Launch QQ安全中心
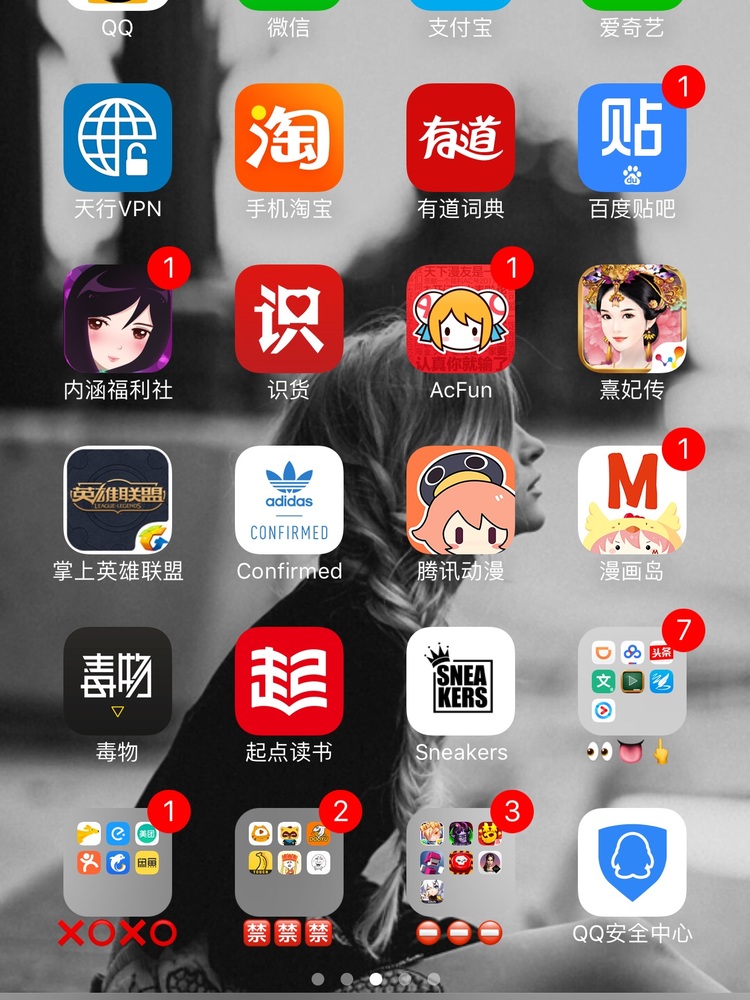Screen dimensions: 750x1000 (x=632, y=862)
